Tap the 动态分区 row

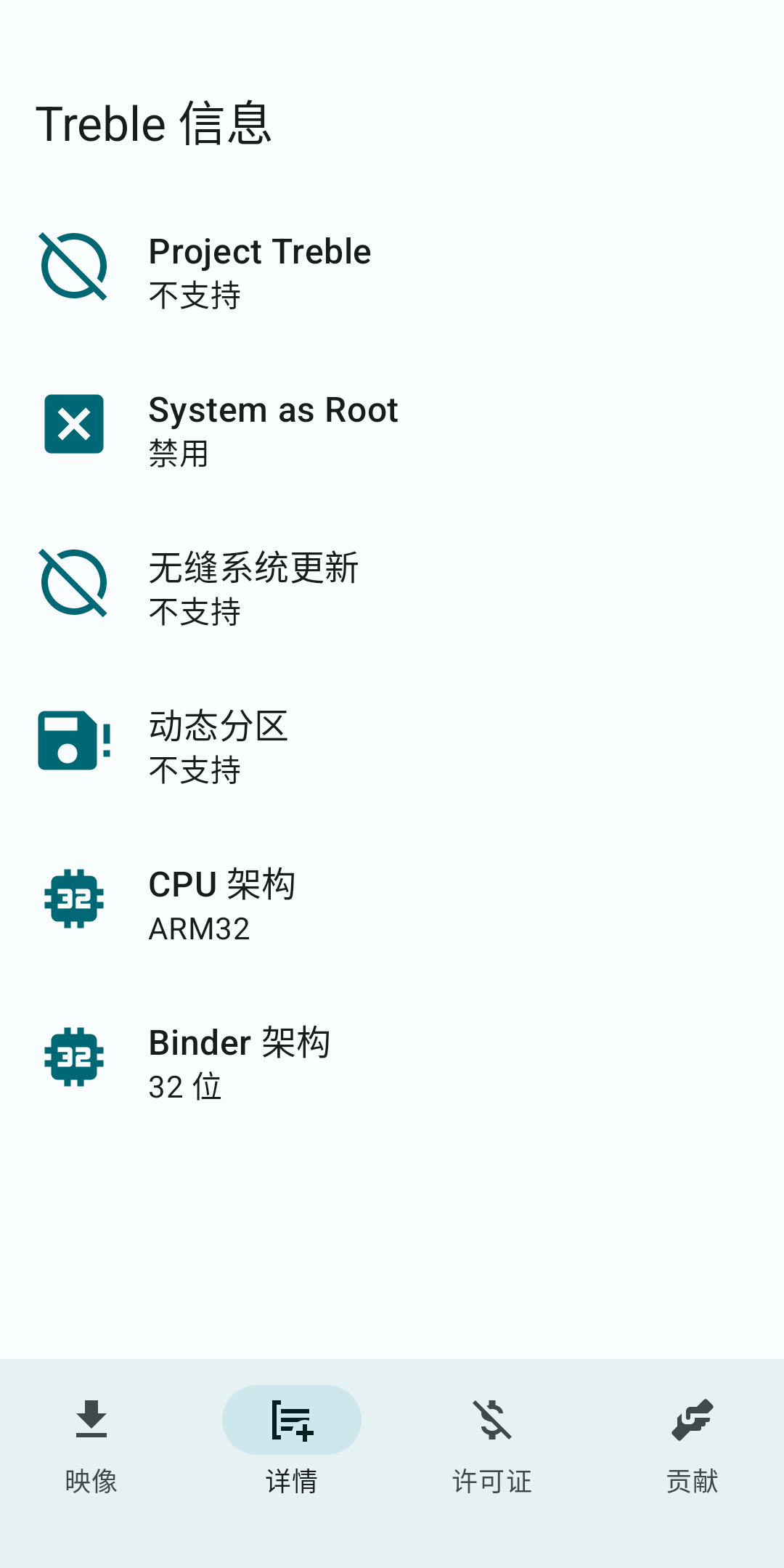point(392,746)
